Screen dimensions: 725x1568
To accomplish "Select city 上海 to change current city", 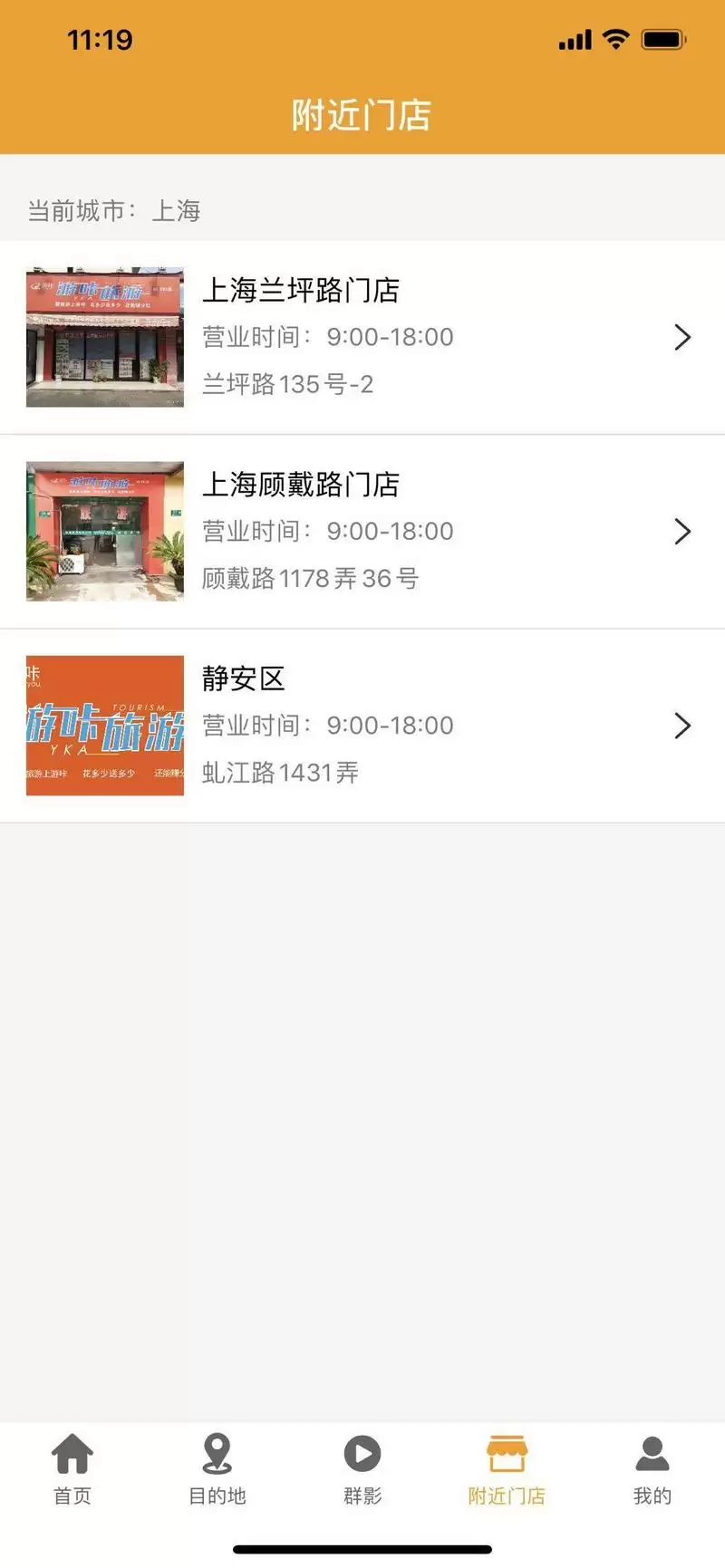I will click(178, 211).
